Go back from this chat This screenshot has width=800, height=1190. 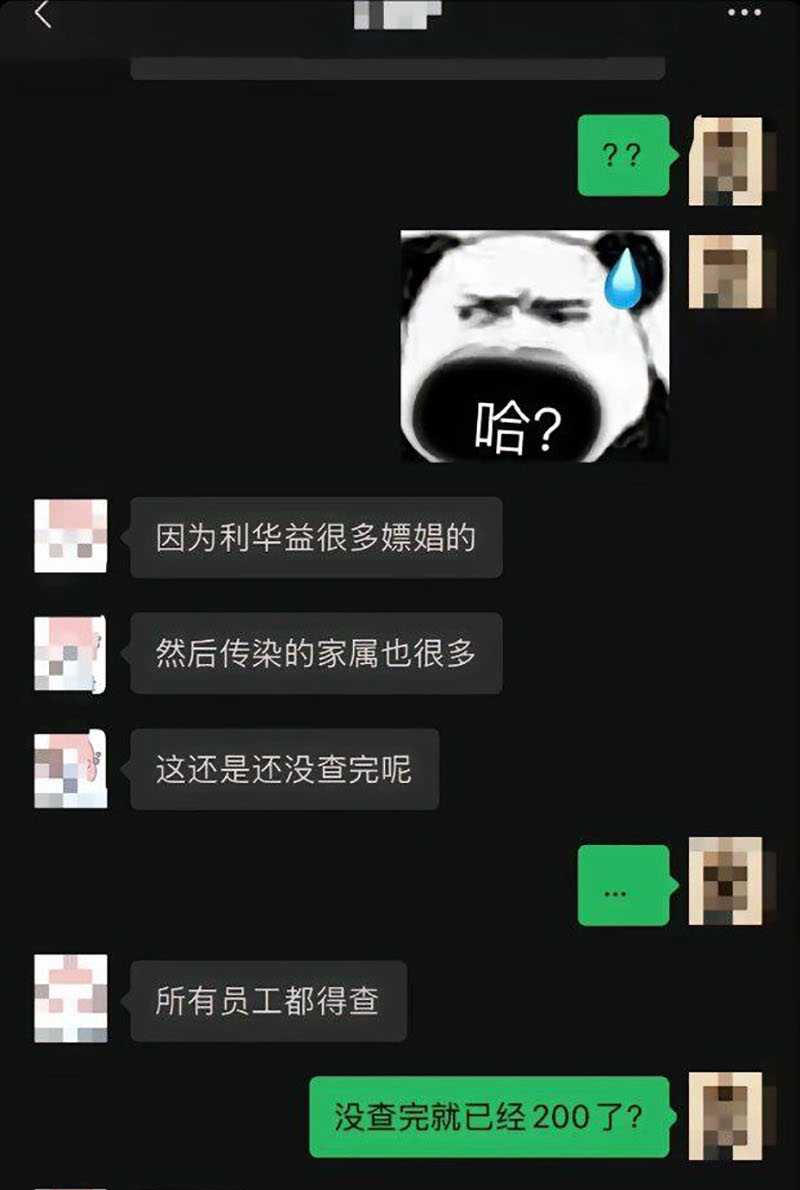point(42,15)
